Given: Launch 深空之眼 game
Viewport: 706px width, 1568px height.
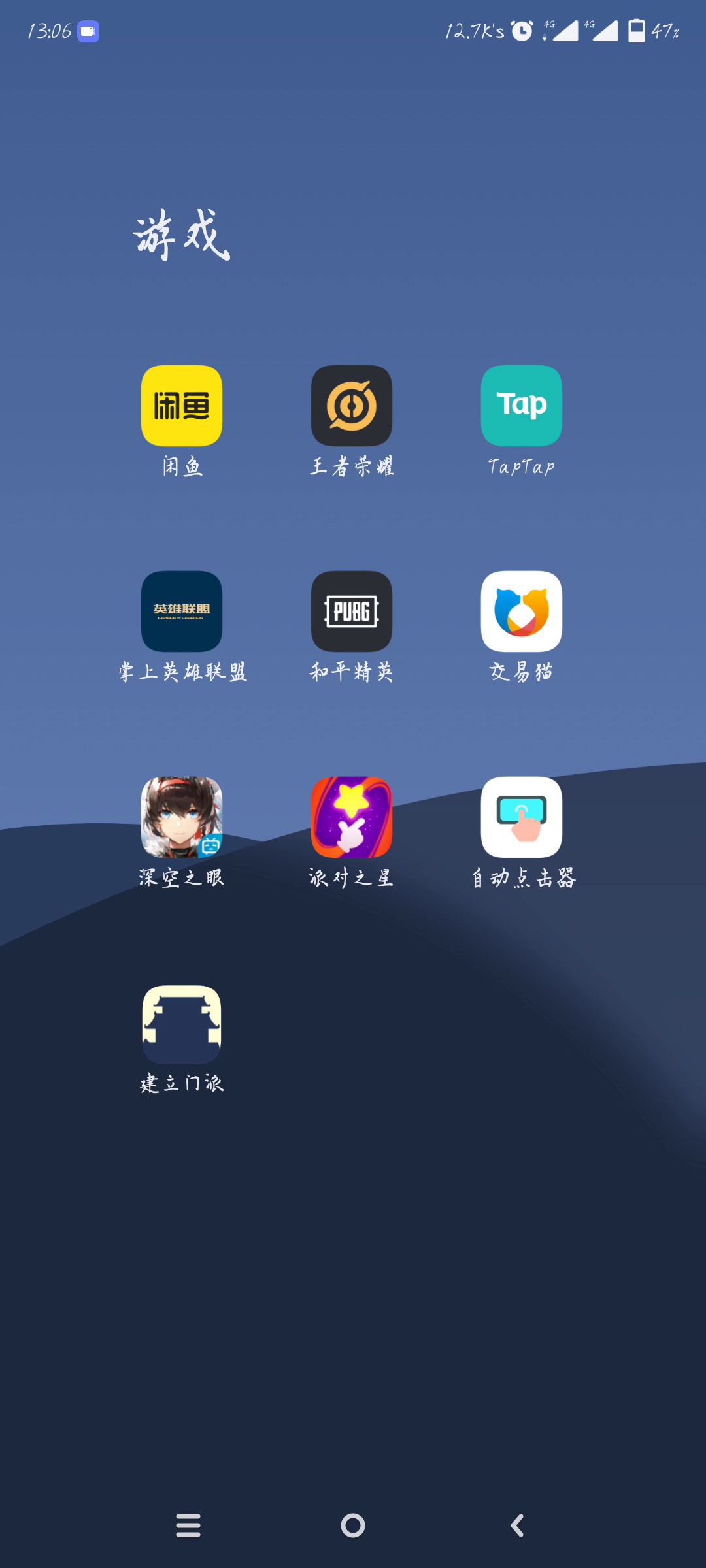Looking at the screenshot, I should pos(182,817).
